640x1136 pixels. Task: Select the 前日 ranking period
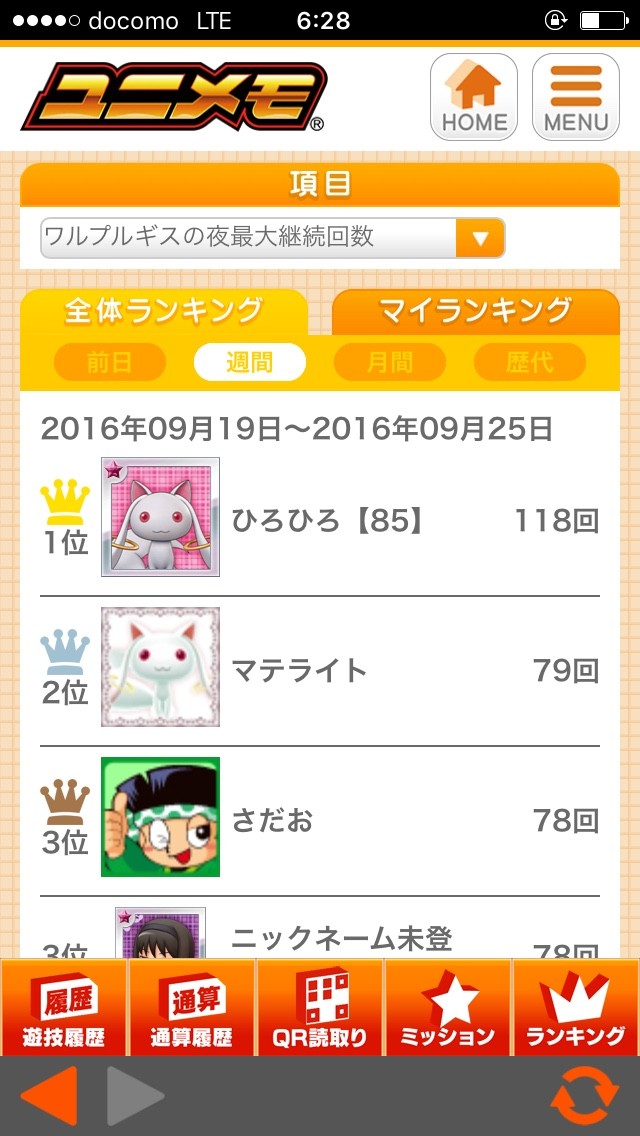click(109, 361)
